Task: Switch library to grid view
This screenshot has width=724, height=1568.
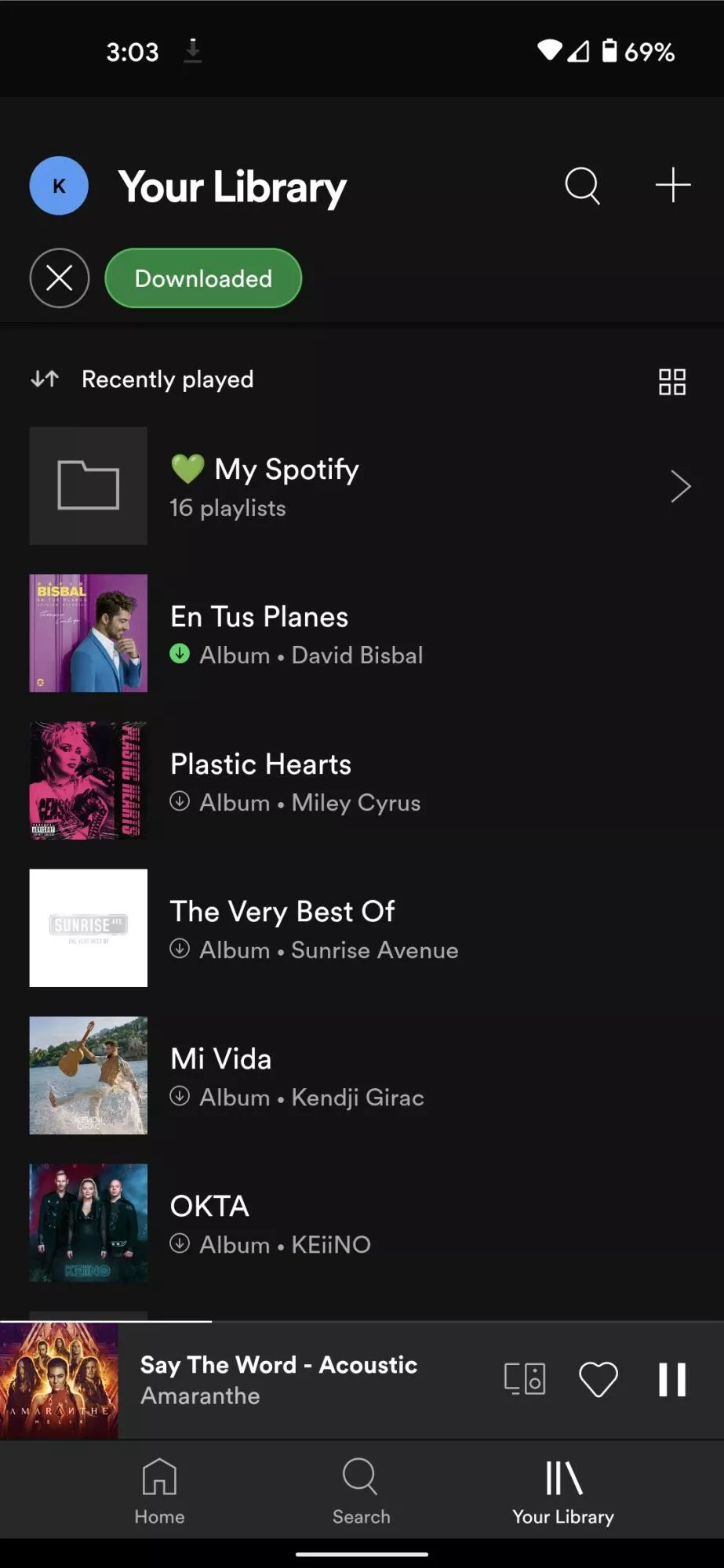Action: [672, 382]
